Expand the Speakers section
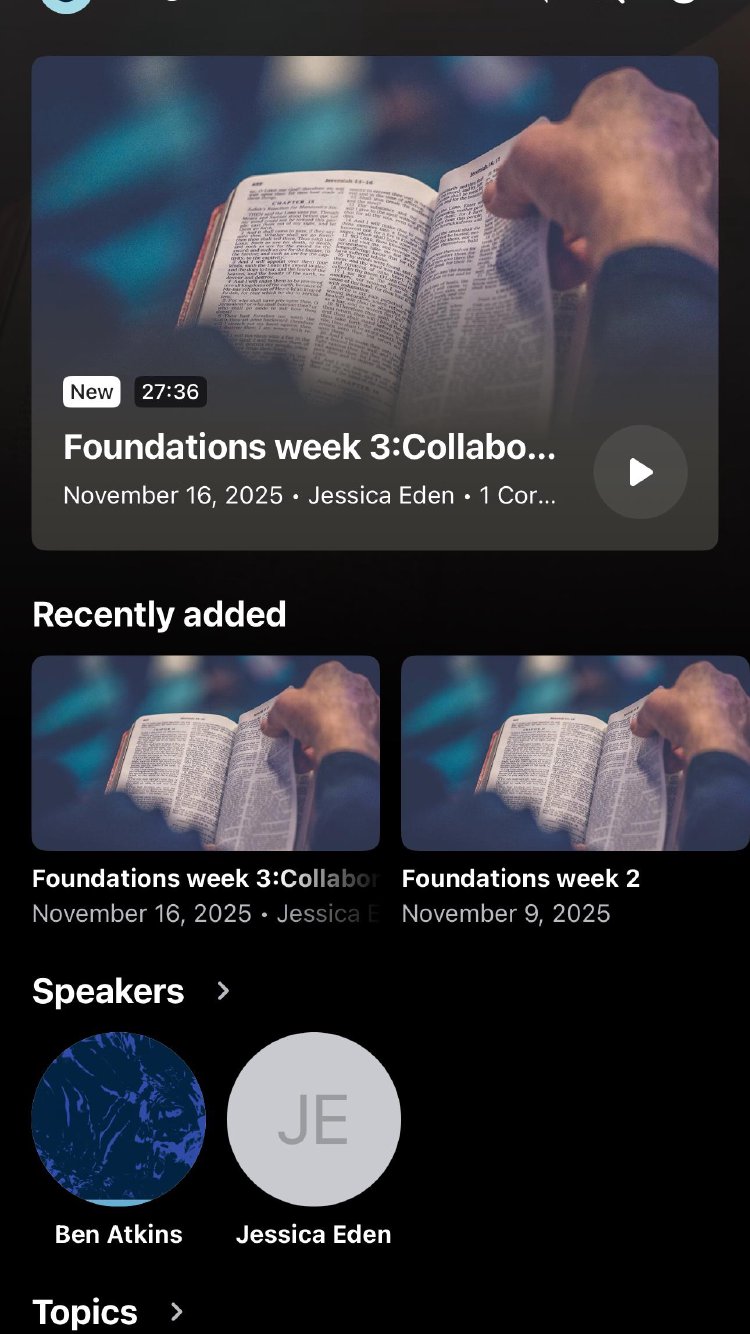The width and height of the screenshot is (750, 1334). click(223, 991)
